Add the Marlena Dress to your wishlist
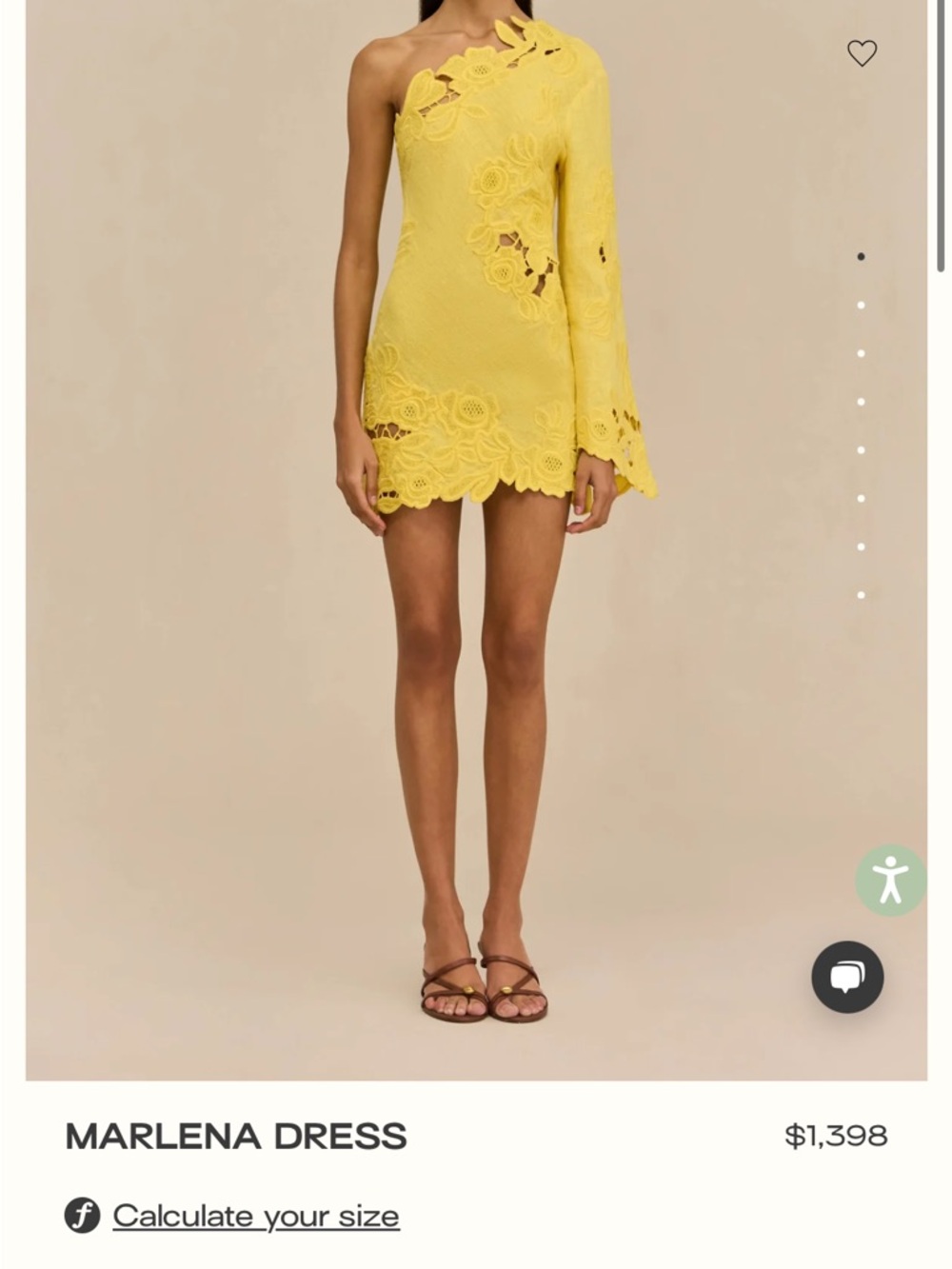 pos(863,54)
